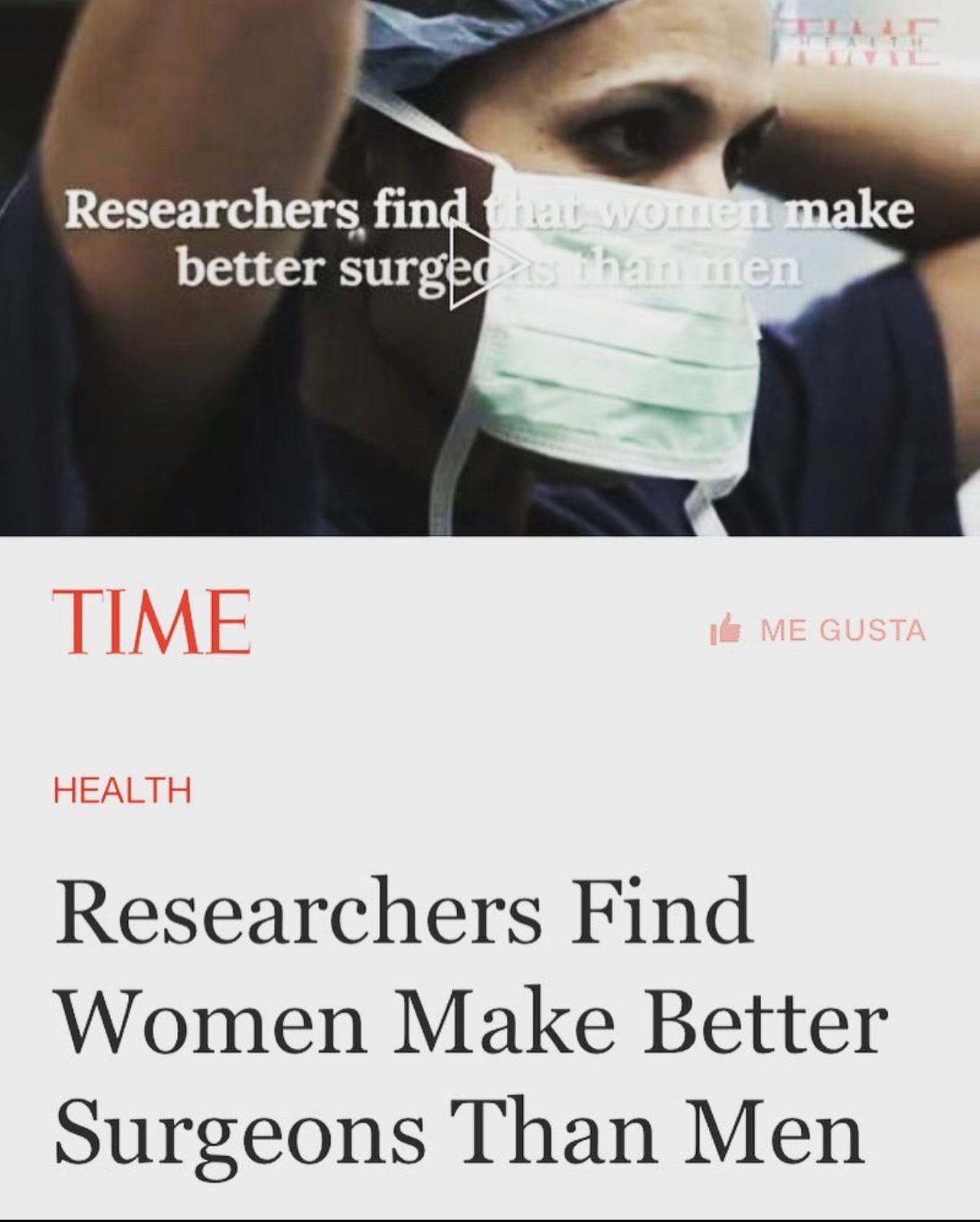Like the TIME page with Me Gusta
Viewport: 980px width, 1222px height.
(818, 630)
